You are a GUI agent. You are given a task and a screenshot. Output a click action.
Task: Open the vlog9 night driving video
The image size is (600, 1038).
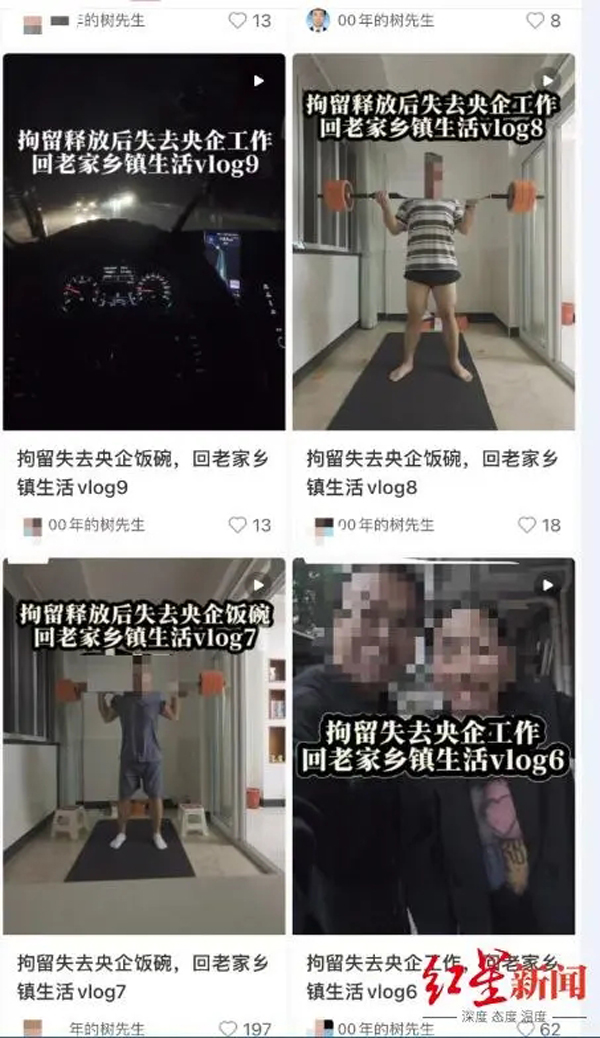[x=144, y=242]
